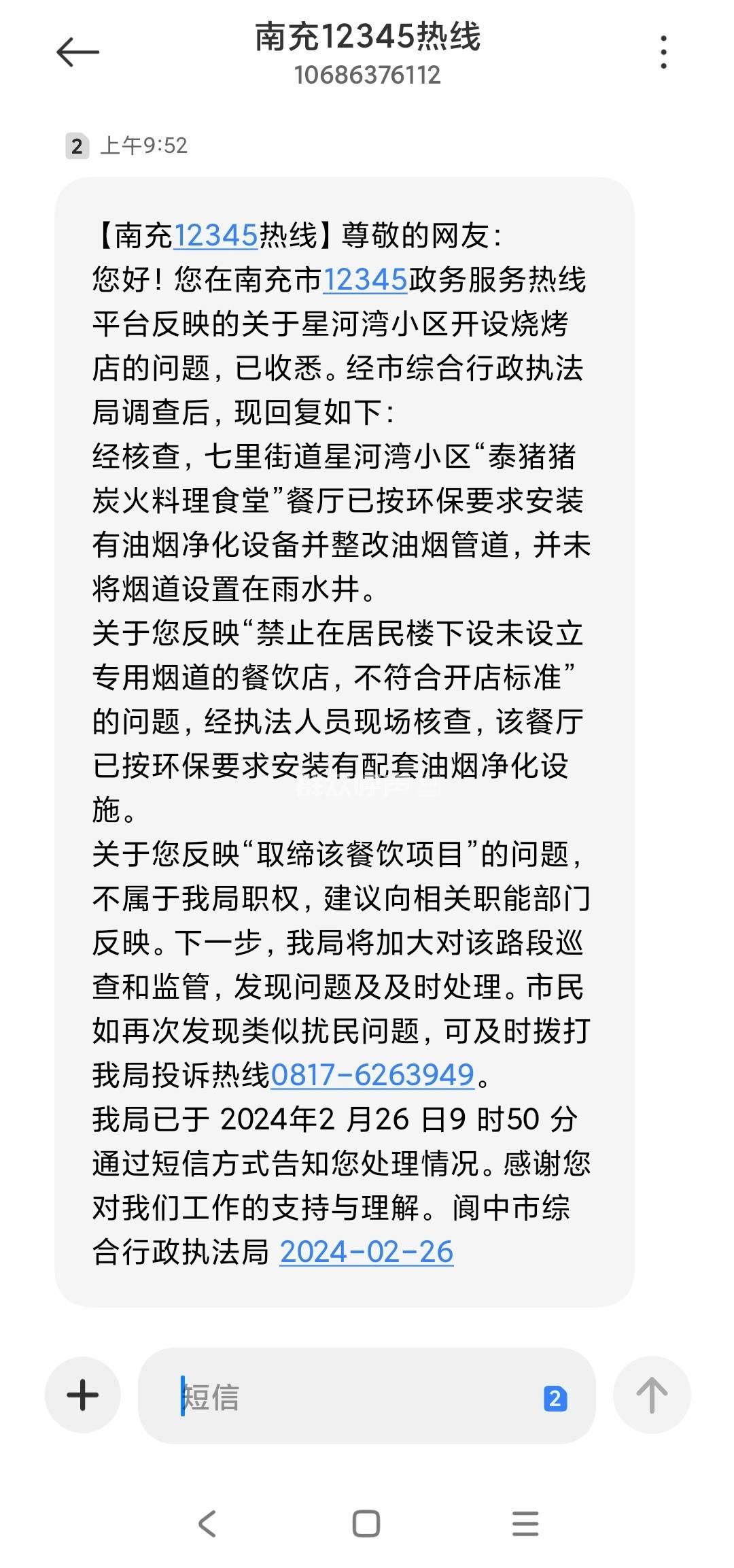Open the 2024-02-26 date link
Screen dimensions: 734x1568
(x=366, y=1252)
